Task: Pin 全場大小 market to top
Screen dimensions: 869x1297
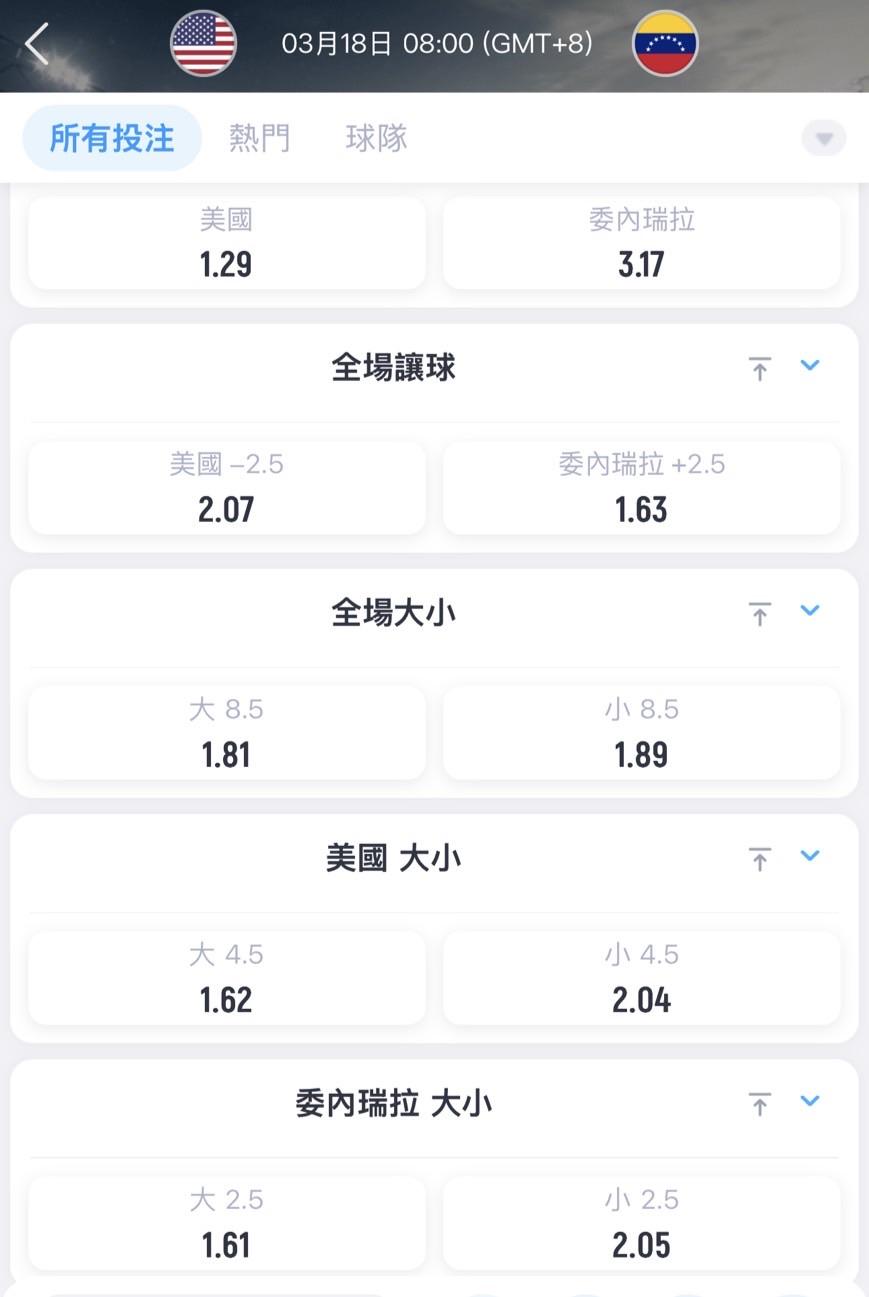Action: pos(759,614)
